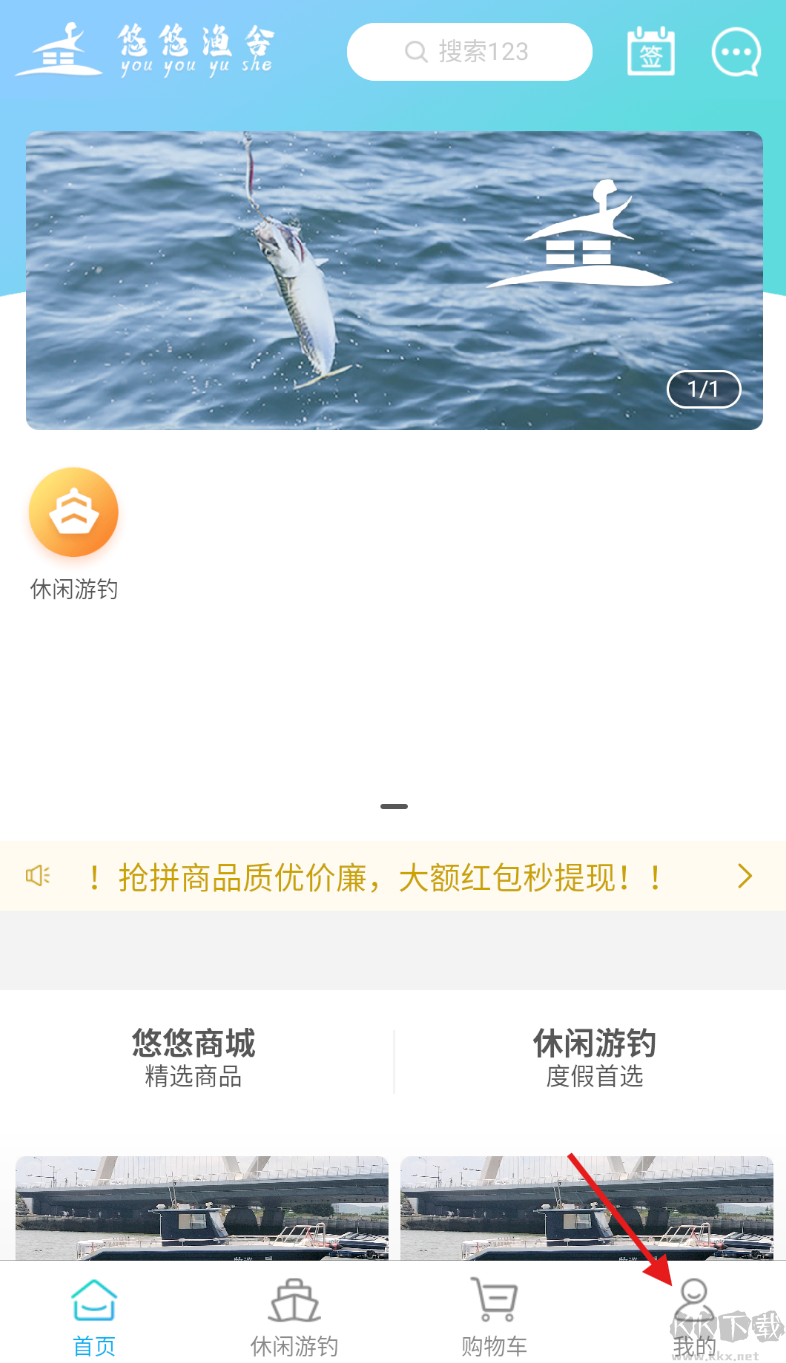Image resolution: width=786 pixels, height=1363 pixels.
Task: Open the daily sign-in calendar icon
Action: point(650,50)
